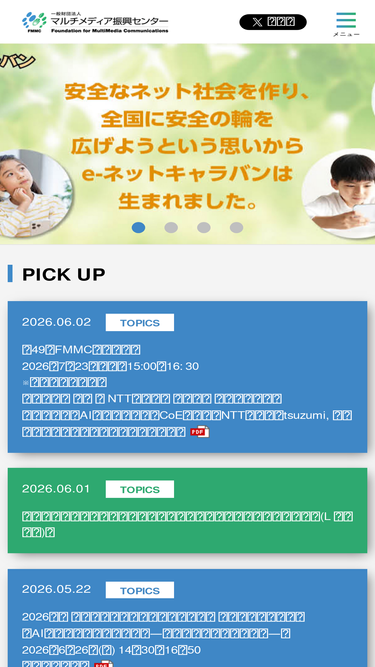Screen dimensions: 375x667
Task: Open the 2026.06.02 topics card
Action: pyautogui.click(x=188, y=377)
